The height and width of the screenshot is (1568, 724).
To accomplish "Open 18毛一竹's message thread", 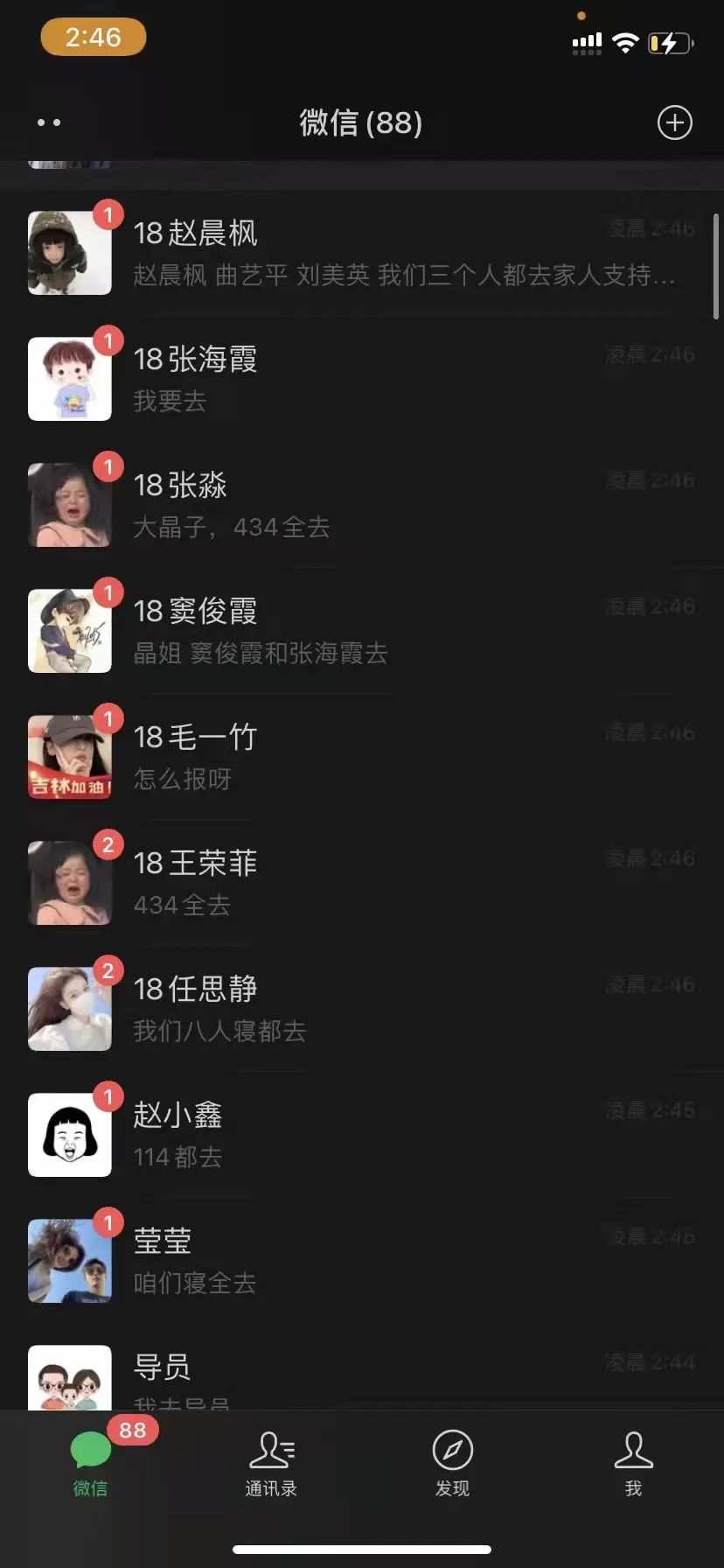I will (362, 757).
